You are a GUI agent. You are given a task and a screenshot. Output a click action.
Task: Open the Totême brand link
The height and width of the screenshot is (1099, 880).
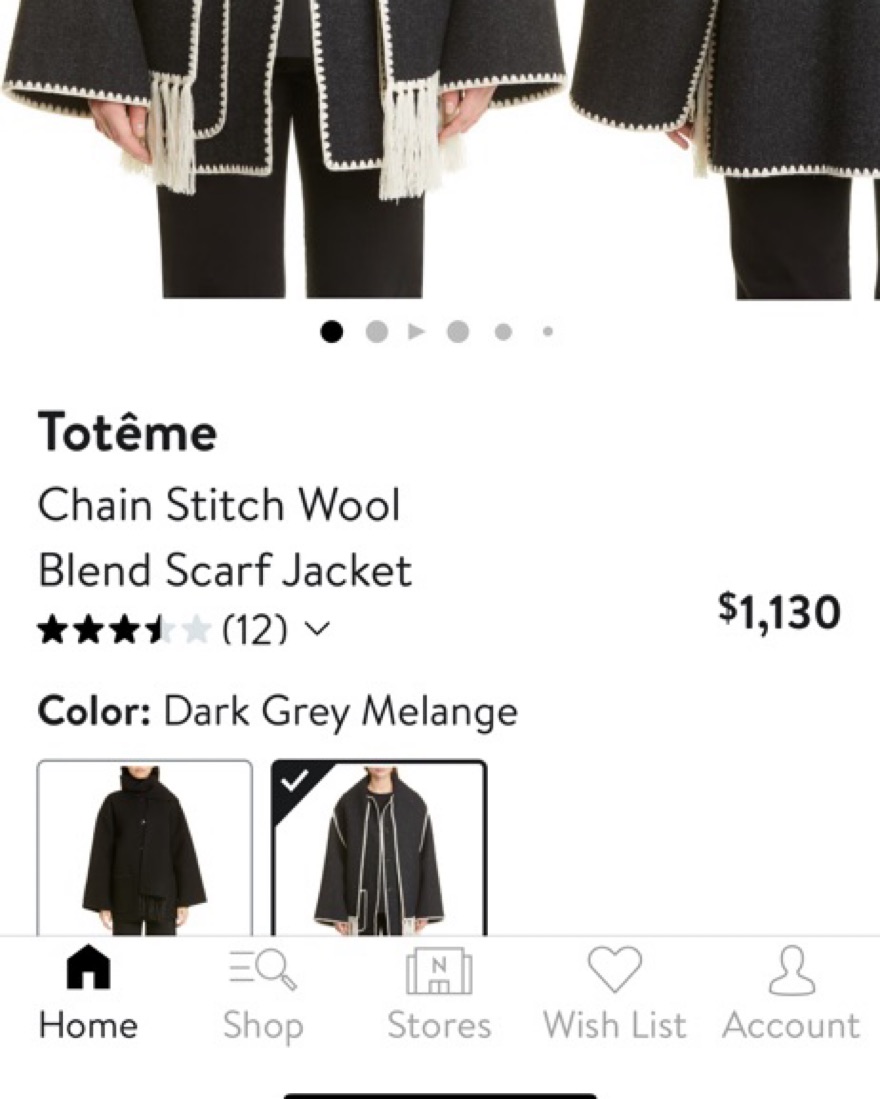[x=127, y=433]
